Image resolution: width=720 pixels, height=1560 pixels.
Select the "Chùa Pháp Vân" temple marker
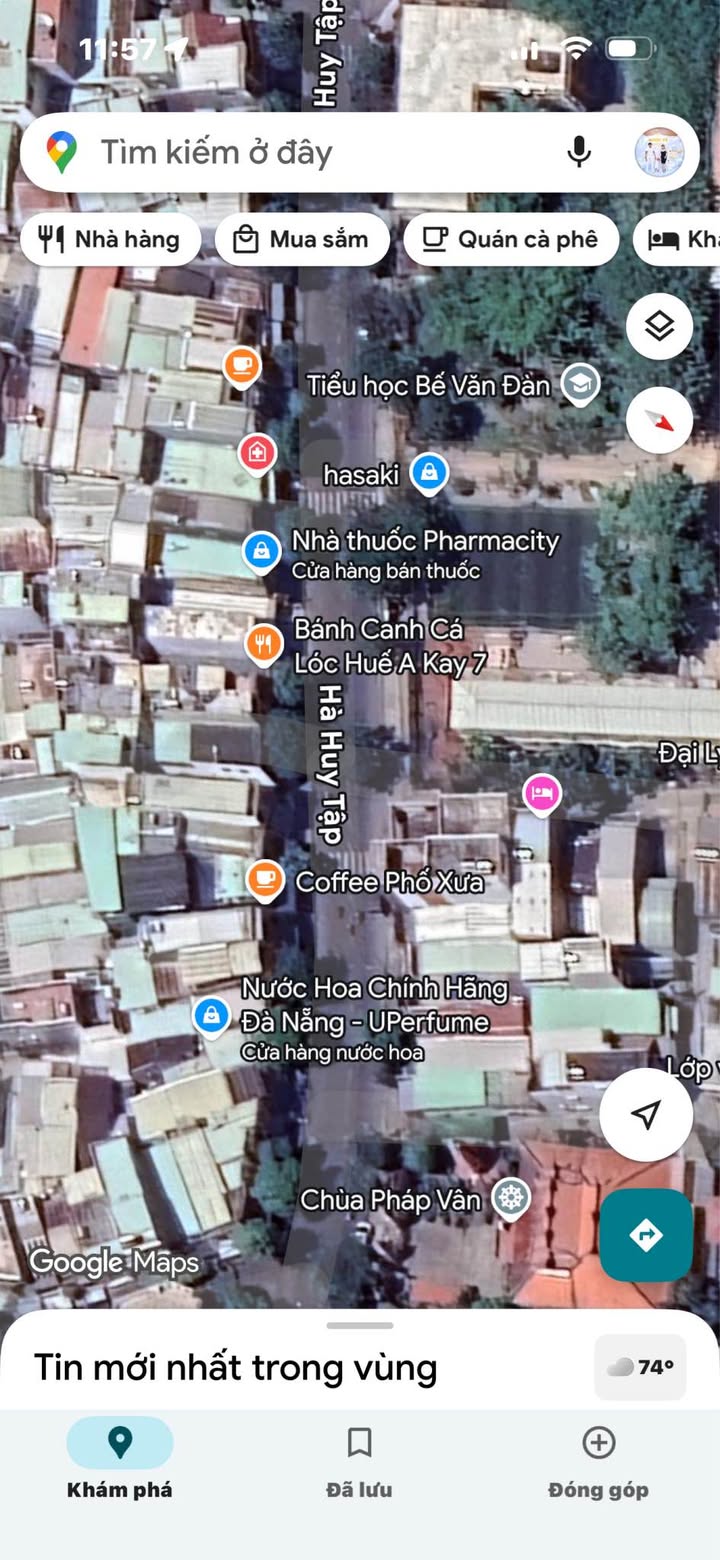(512, 1199)
